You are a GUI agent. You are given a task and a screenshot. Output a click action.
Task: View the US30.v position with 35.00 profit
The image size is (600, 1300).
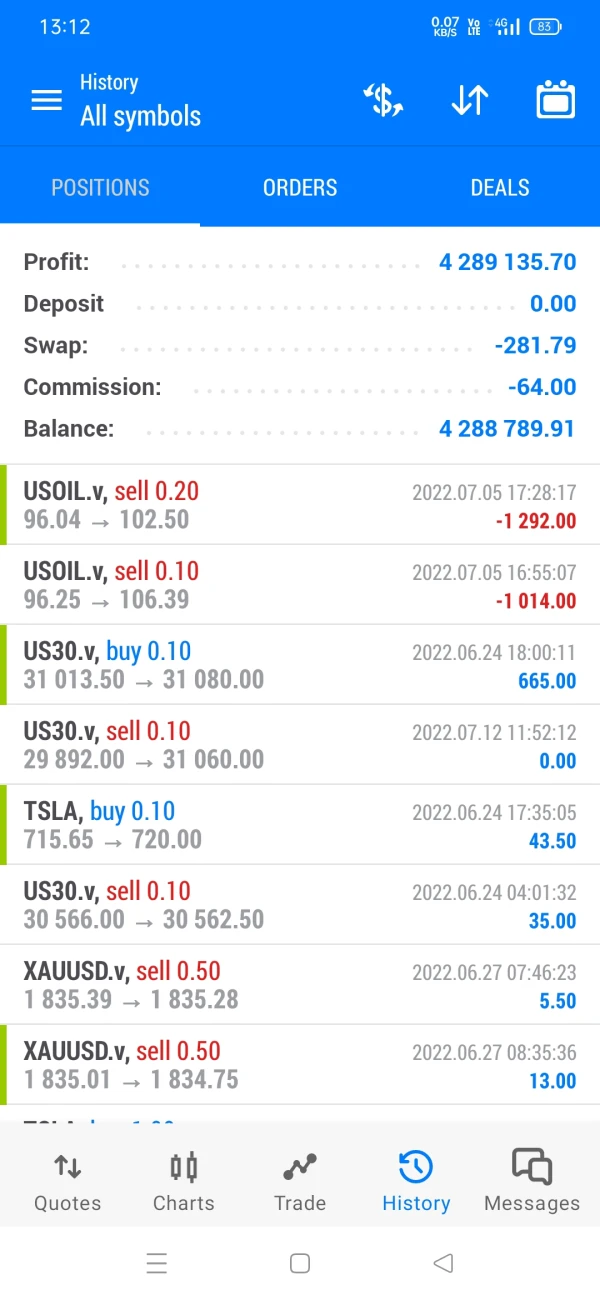[x=300, y=905]
